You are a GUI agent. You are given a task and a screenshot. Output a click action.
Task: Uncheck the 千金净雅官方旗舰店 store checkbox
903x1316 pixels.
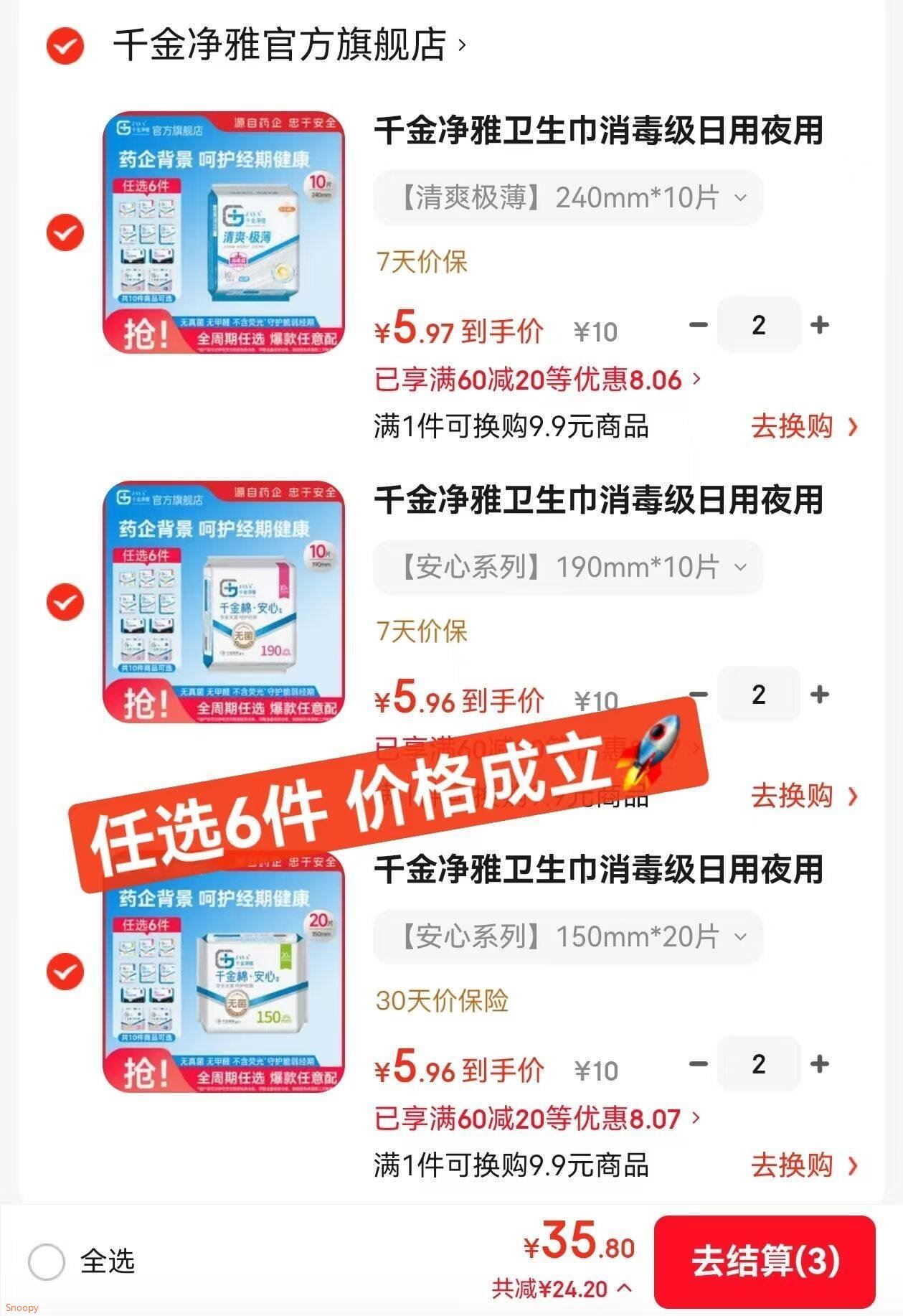coord(65,46)
